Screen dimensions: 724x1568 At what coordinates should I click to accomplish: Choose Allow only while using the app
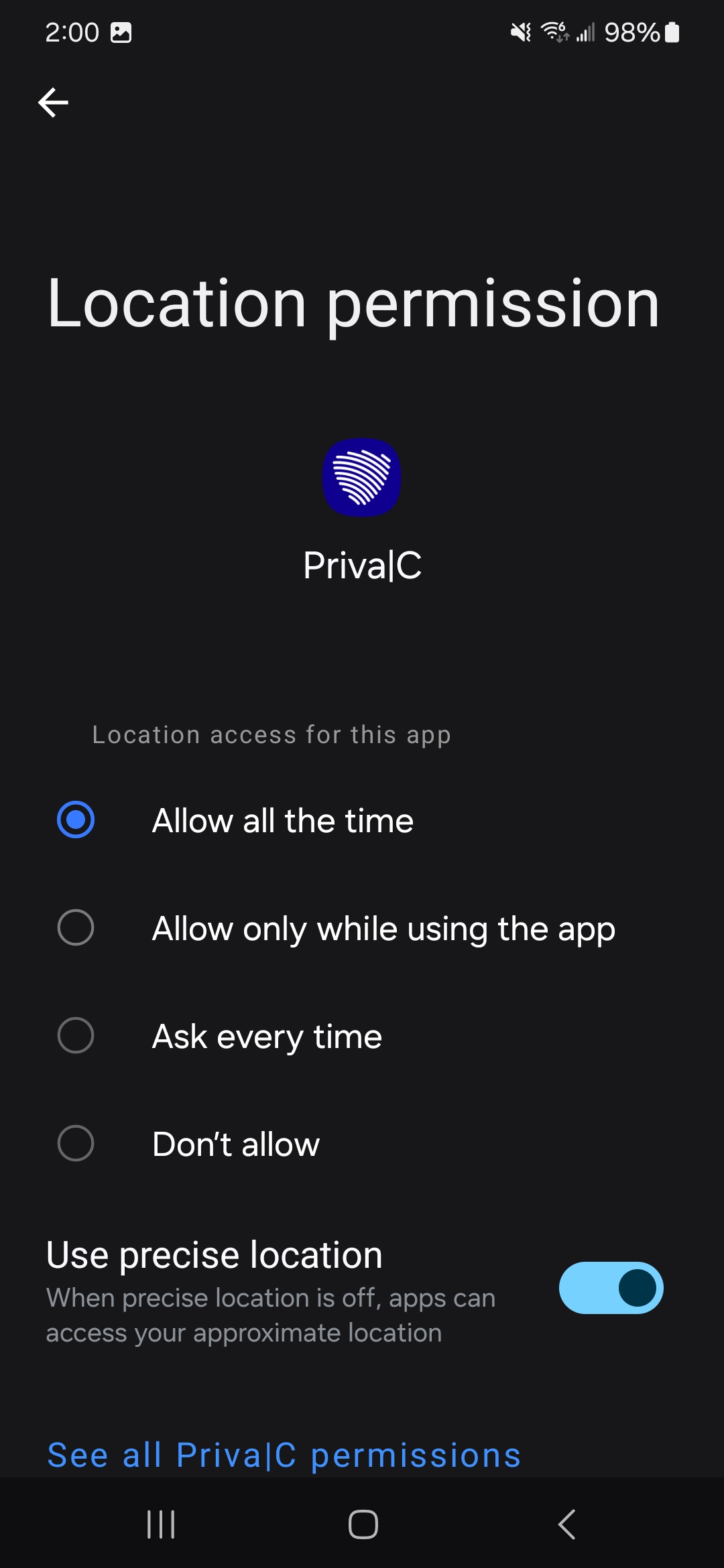362,928
